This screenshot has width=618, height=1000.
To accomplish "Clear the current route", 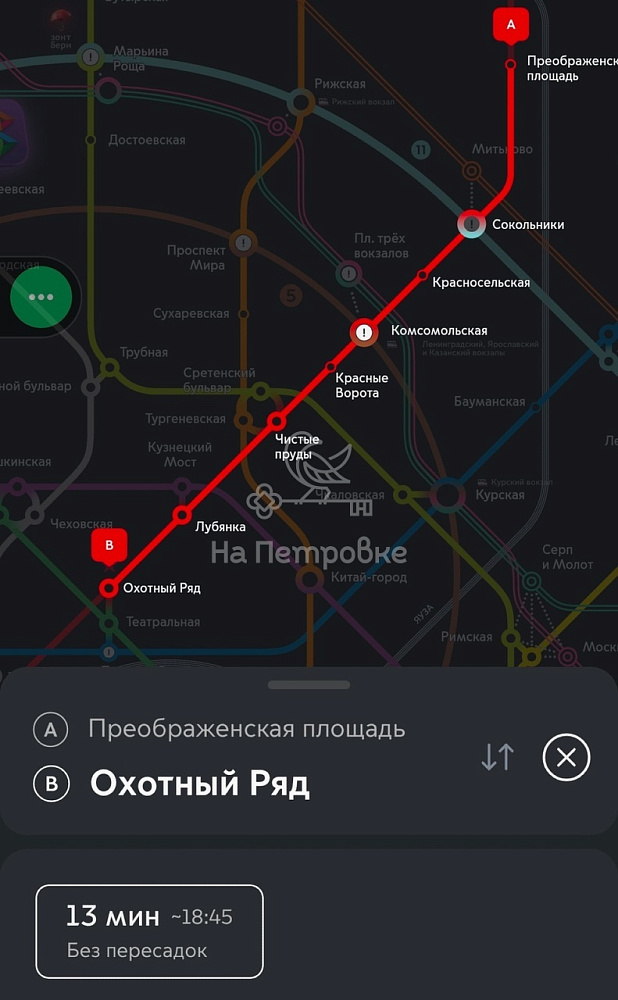I will [x=566, y=758].
